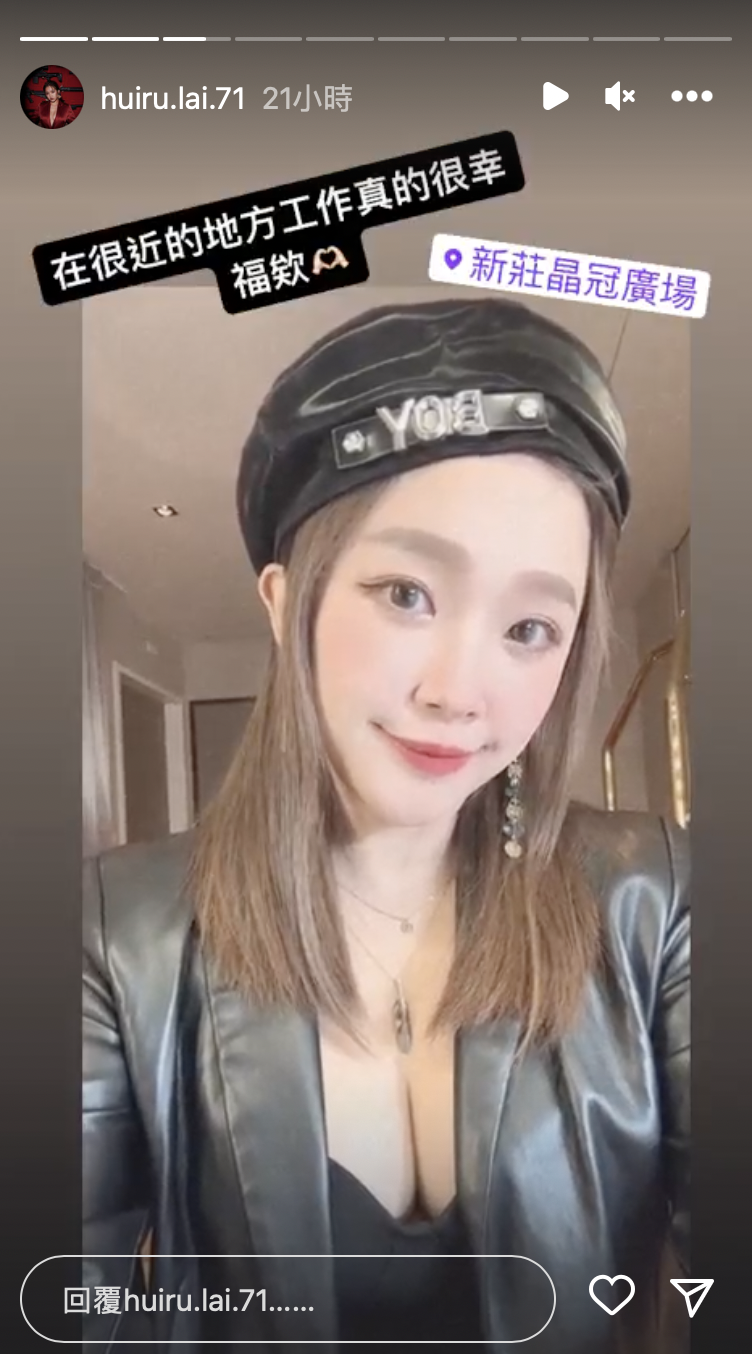Share the story via paper plane icon
The width and height of the screenshot is (752, 1354).
point(692,1297)
